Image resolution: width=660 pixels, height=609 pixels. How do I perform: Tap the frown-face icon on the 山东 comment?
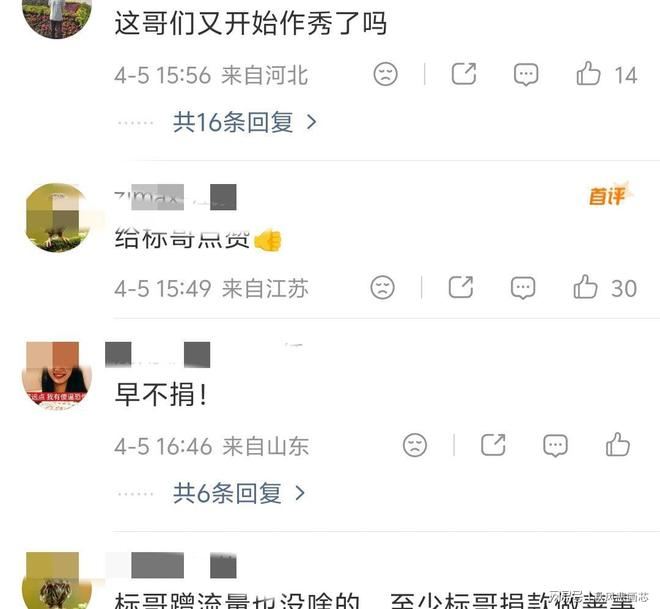point(415,445)
